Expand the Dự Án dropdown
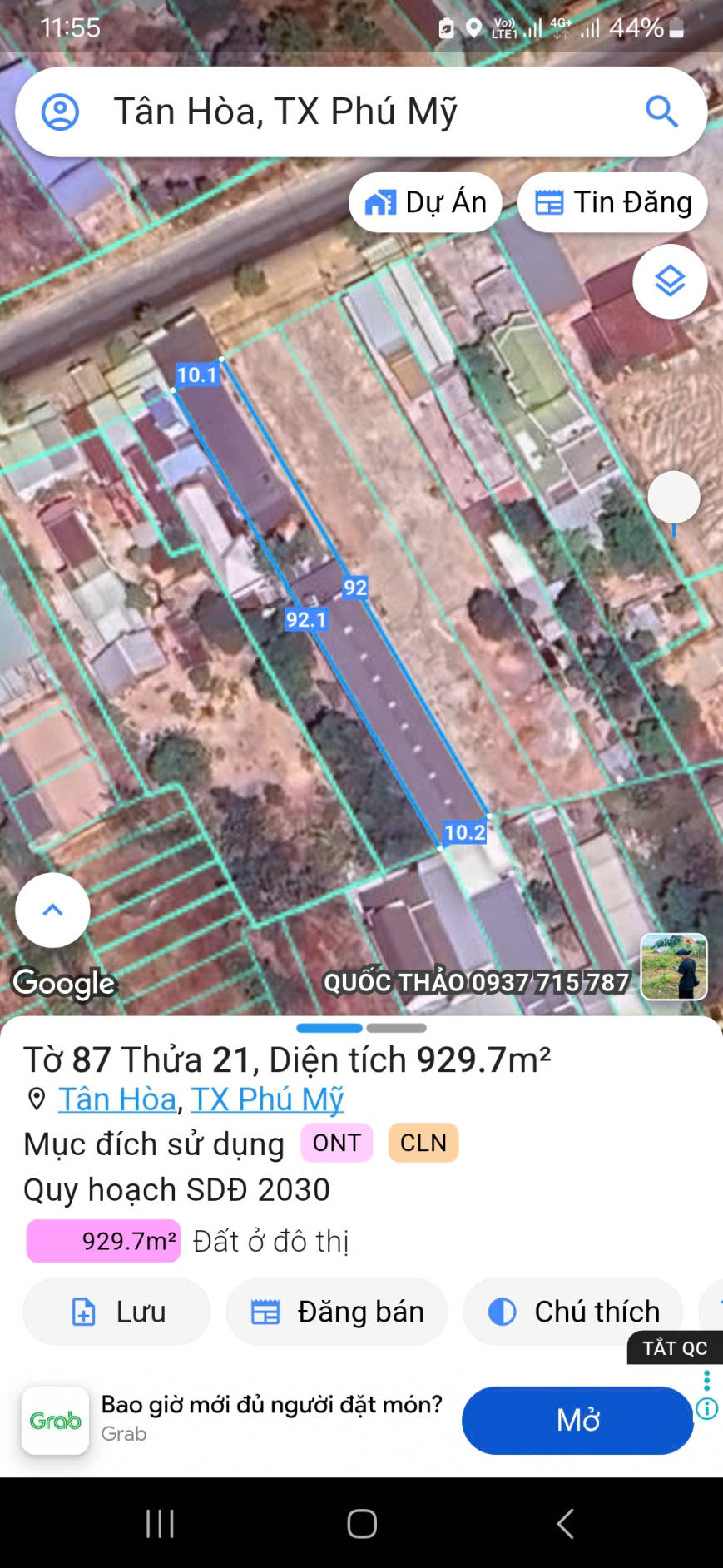This screenshot has height=1568, width=723. pyautogui.click(x=425, y=201)
